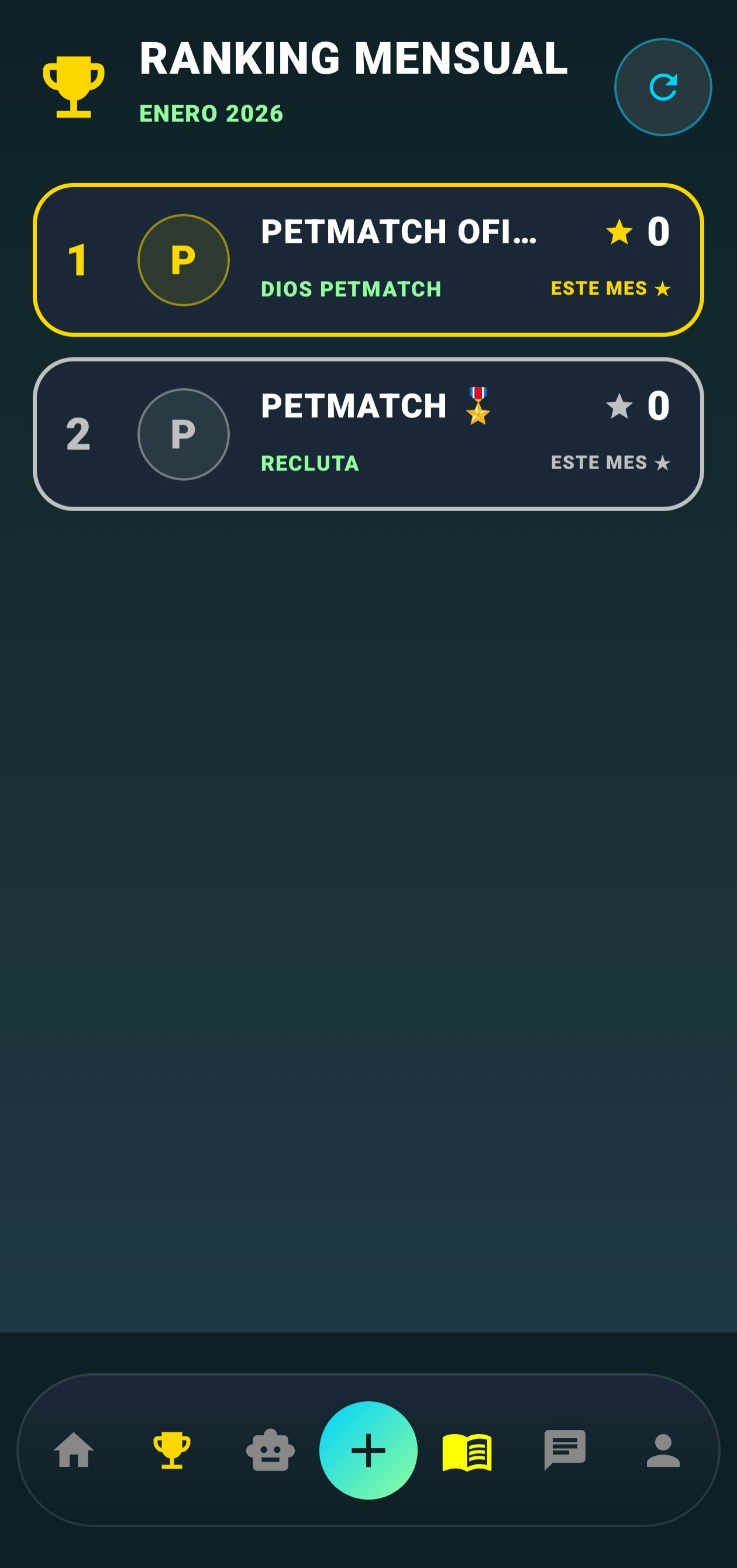Open the RECLUTA Petmatch ranking card
The width and height of the screenshot is (737, 1568).
click(x=368, y=434)
